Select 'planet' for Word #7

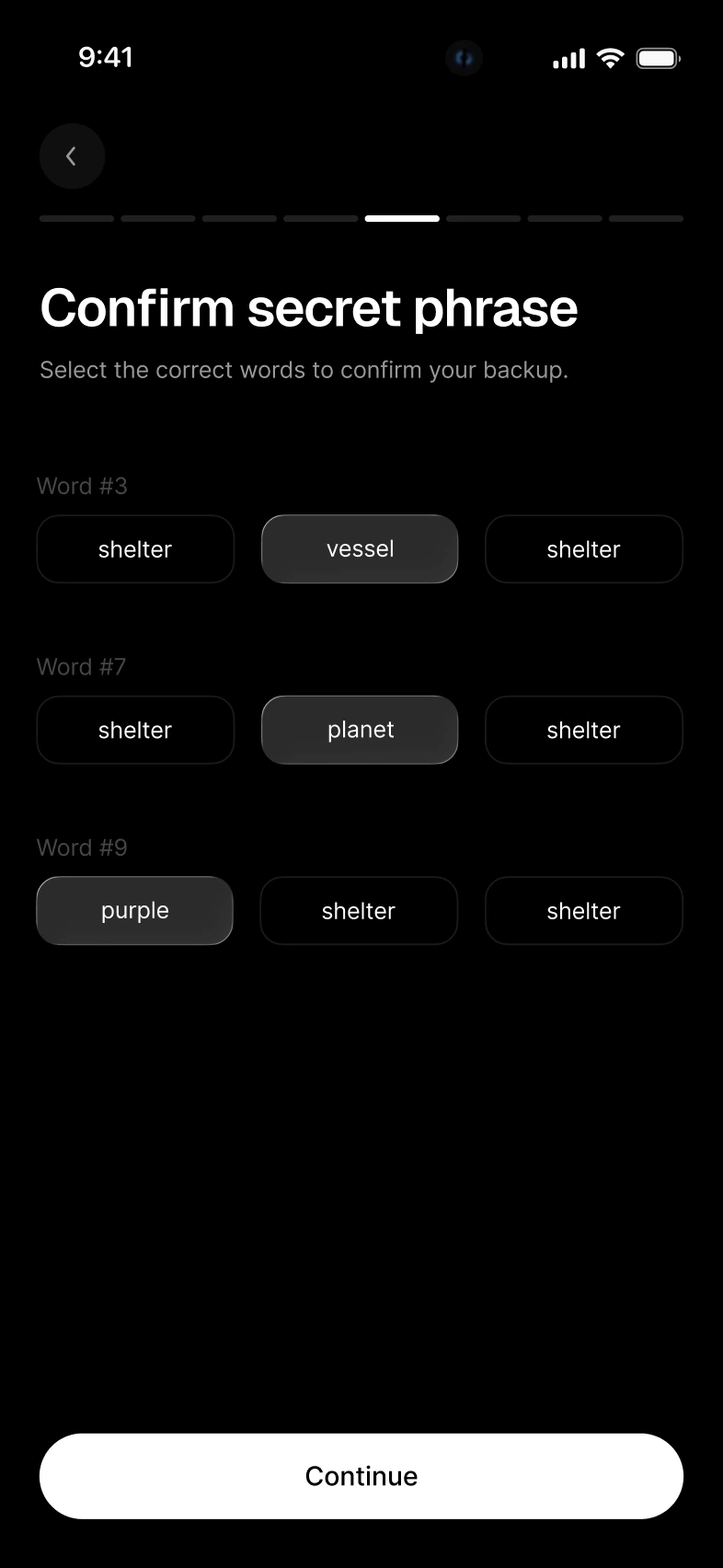tap(360, 730)
